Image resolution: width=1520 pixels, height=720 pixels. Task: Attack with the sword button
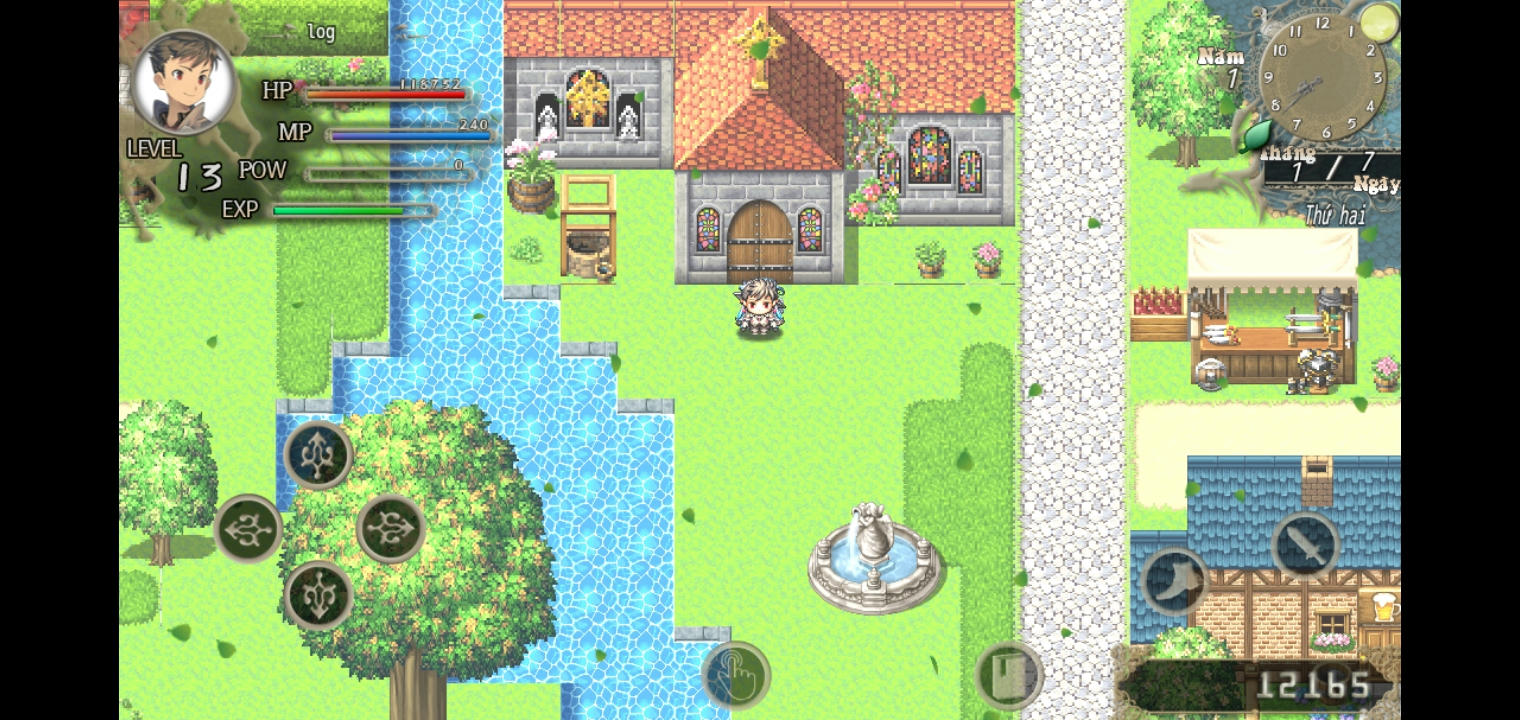pyautogui.click(x=1305, y=547)
